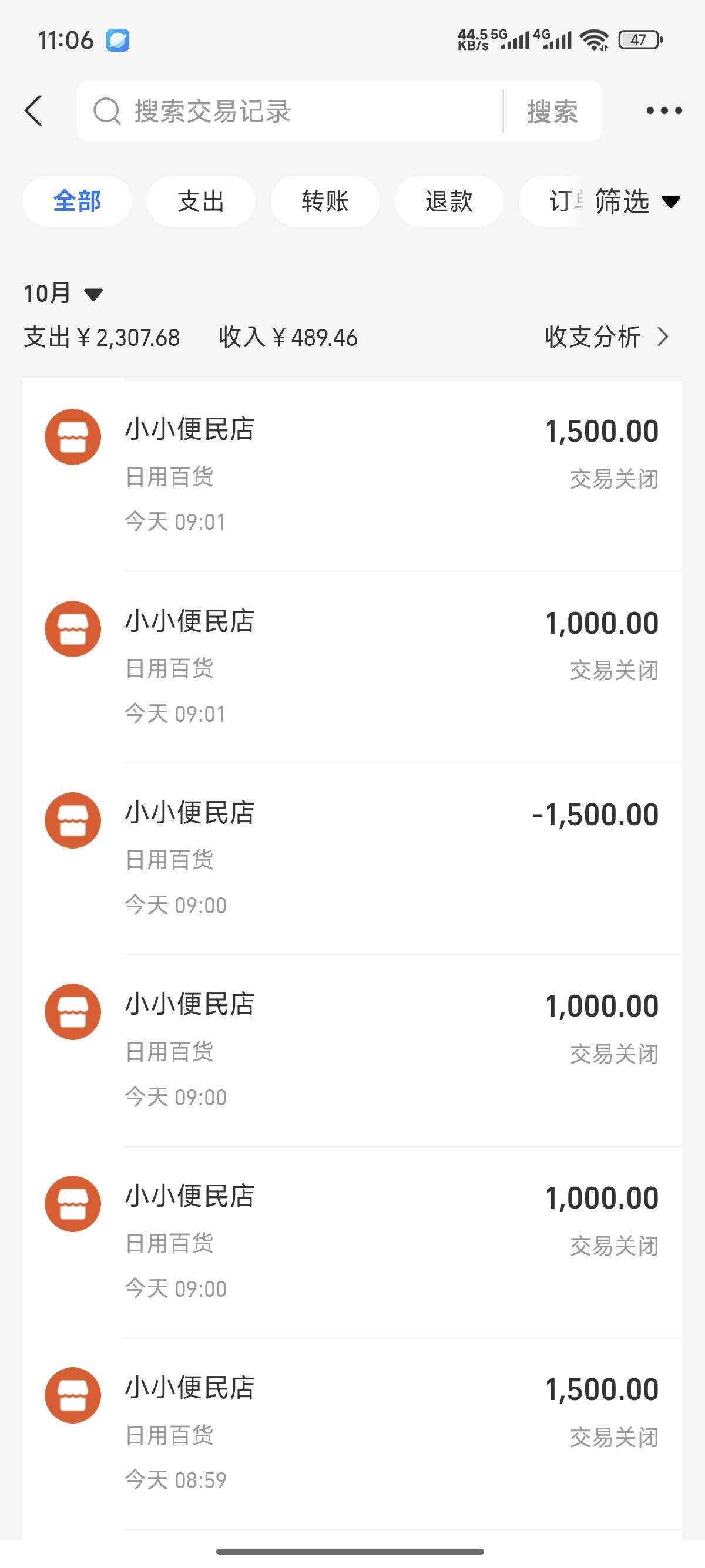Open the three-dot overflow menu
Screen dimensions: 705x1568
click(x=664, y=111)
